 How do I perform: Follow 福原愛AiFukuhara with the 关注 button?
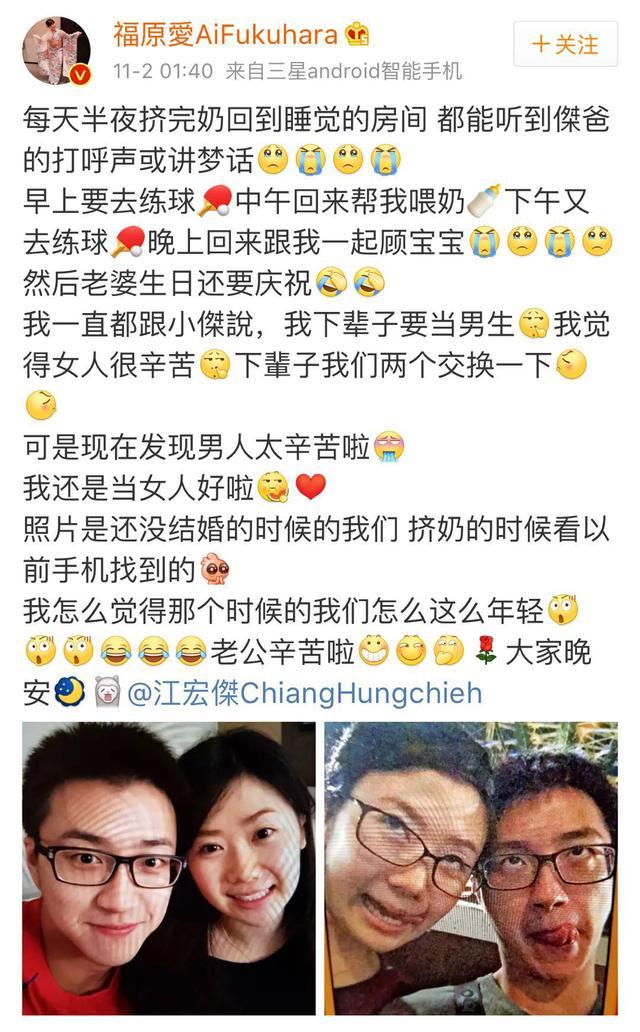[565, 45]
